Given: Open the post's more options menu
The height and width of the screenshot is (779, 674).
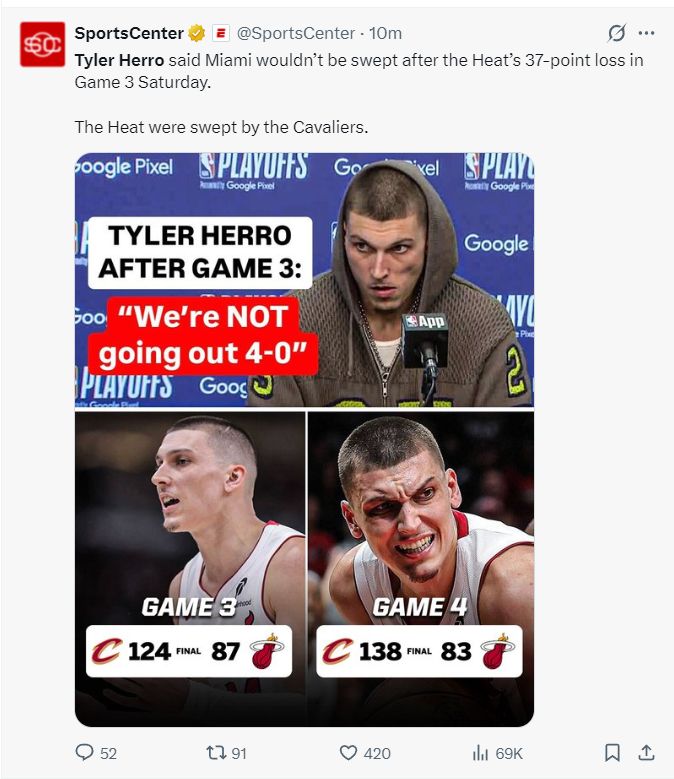Looking at the screenshot, I should [647, 33].
